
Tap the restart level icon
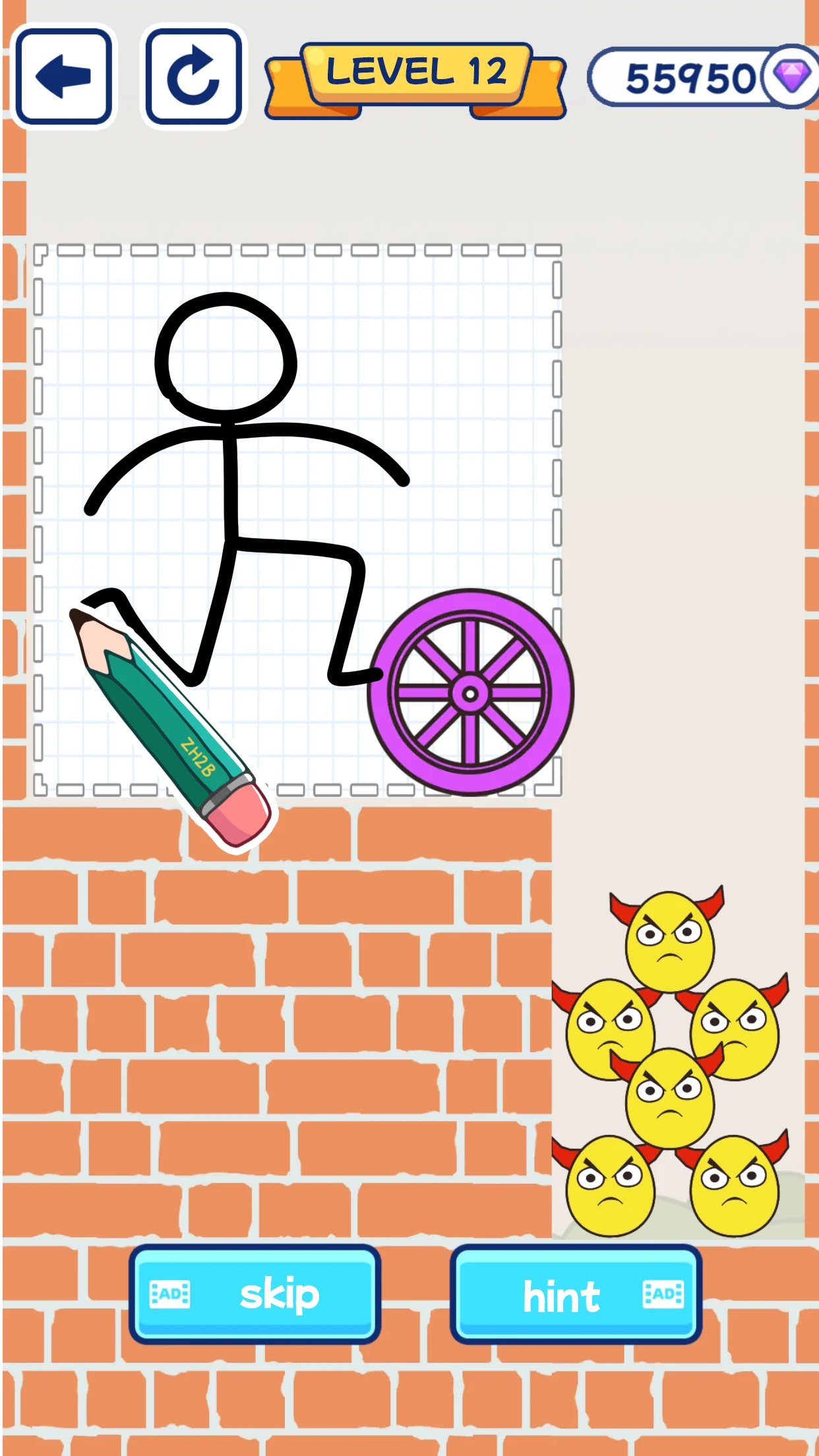pos(191,75)
